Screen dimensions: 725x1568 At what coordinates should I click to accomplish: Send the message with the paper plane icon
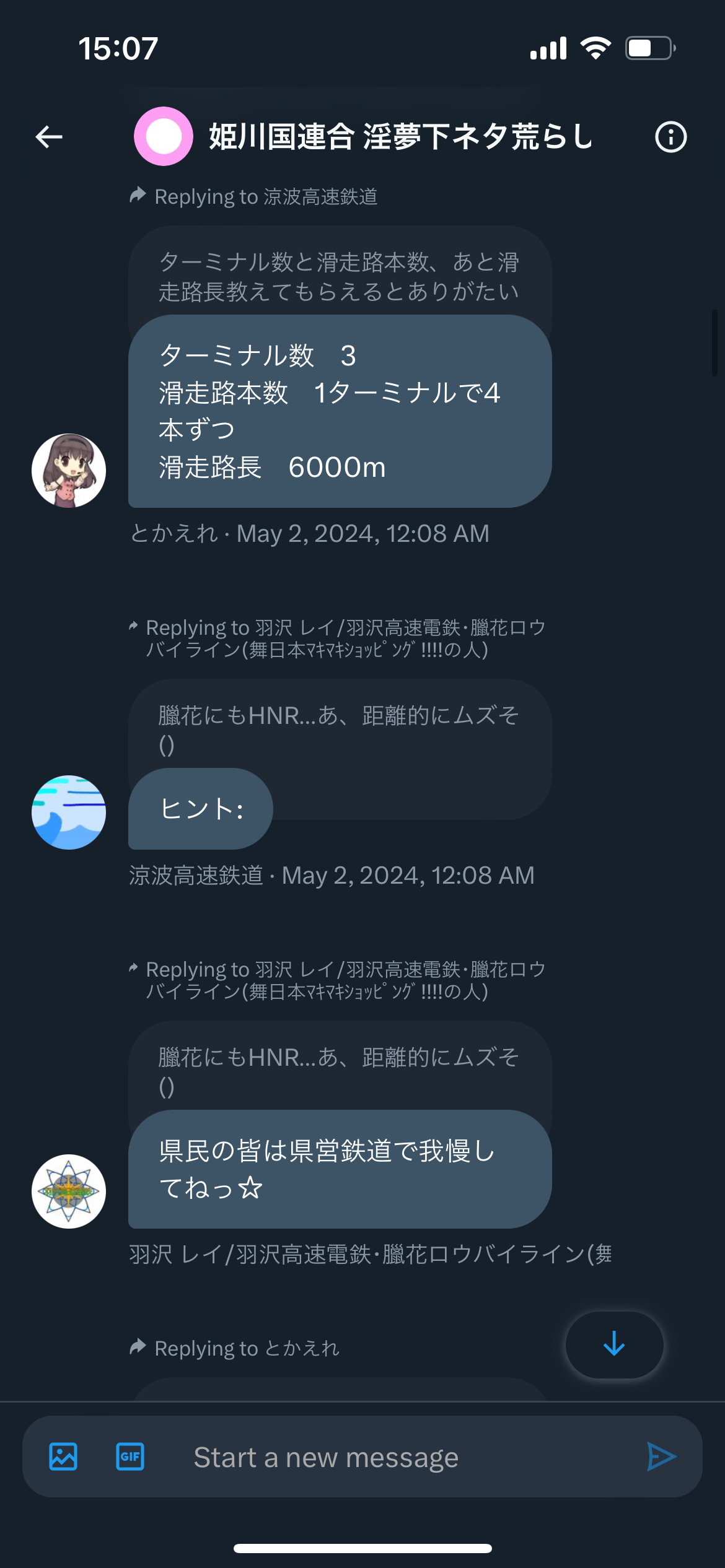[x=661, y=1457]
